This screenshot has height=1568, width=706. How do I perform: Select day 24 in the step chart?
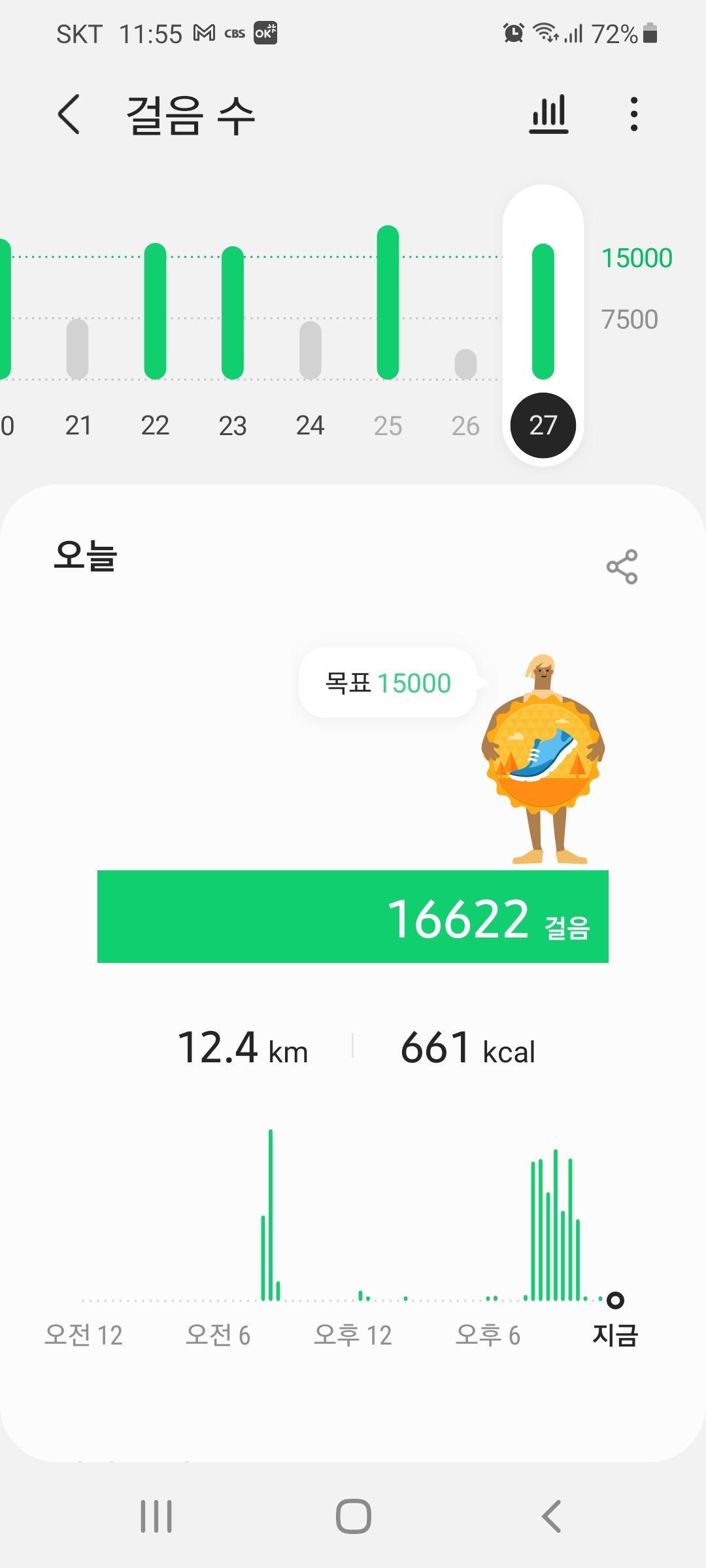click(x=310, y=425)
